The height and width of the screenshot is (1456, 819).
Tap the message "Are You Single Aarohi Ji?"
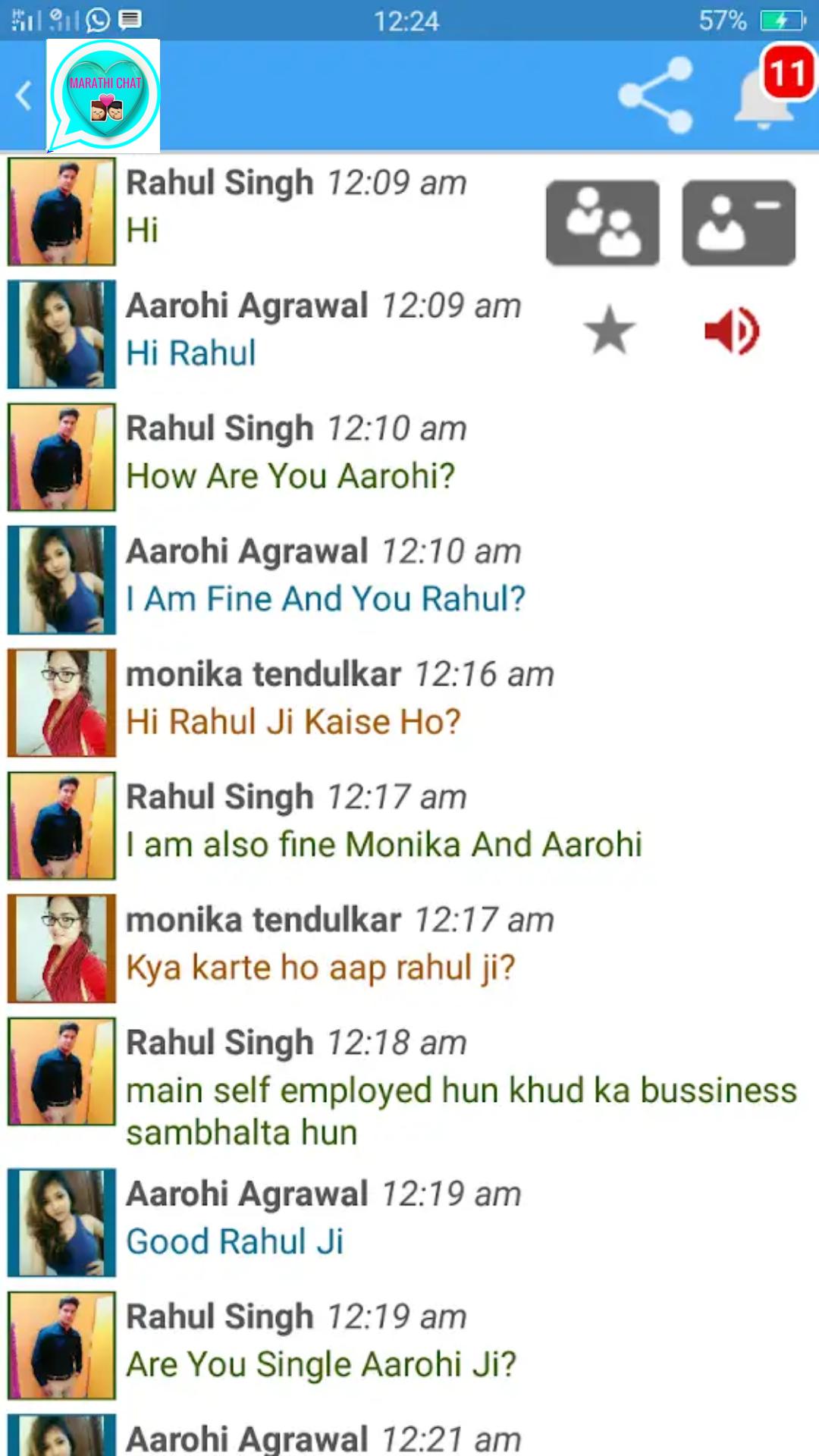[x=322, y=1364]
